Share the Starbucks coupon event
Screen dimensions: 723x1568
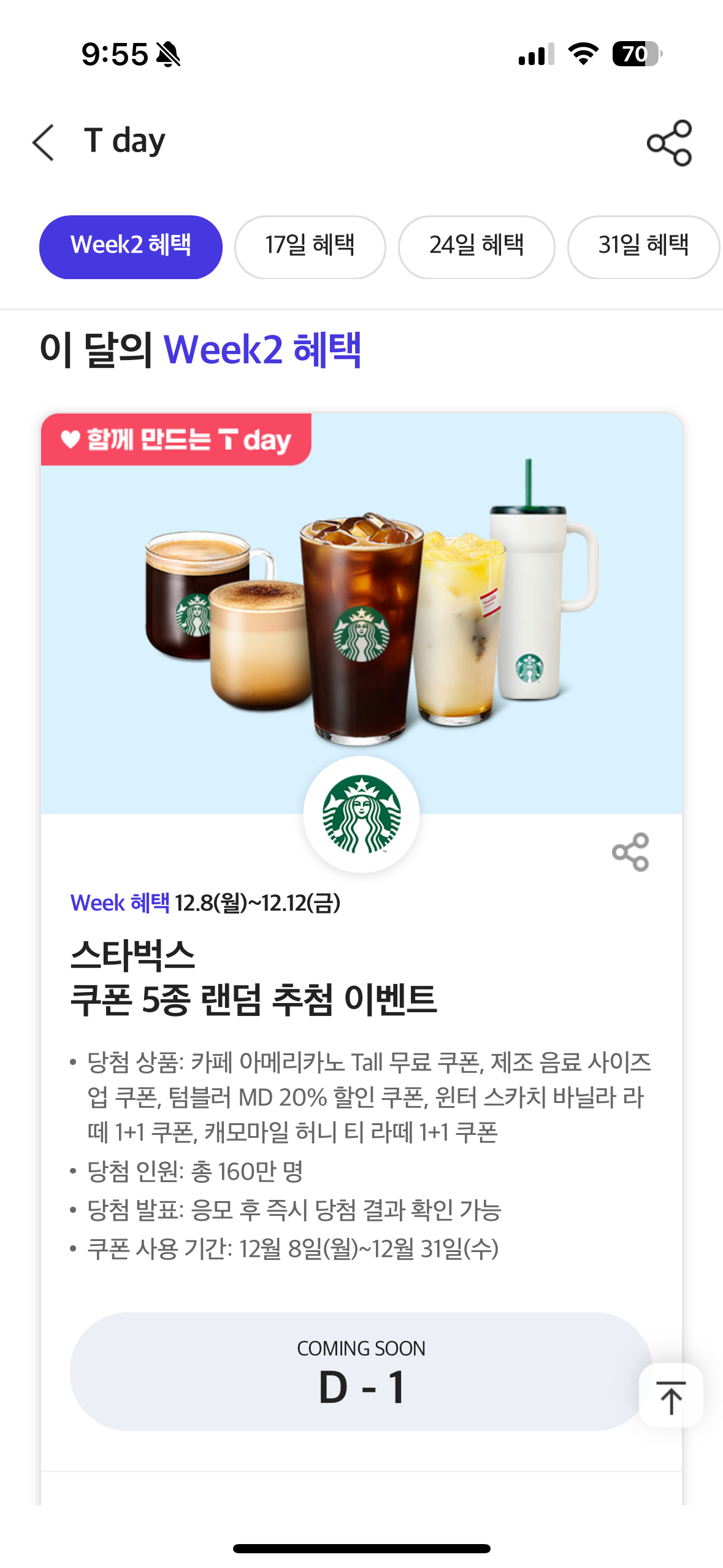[630, 852]
